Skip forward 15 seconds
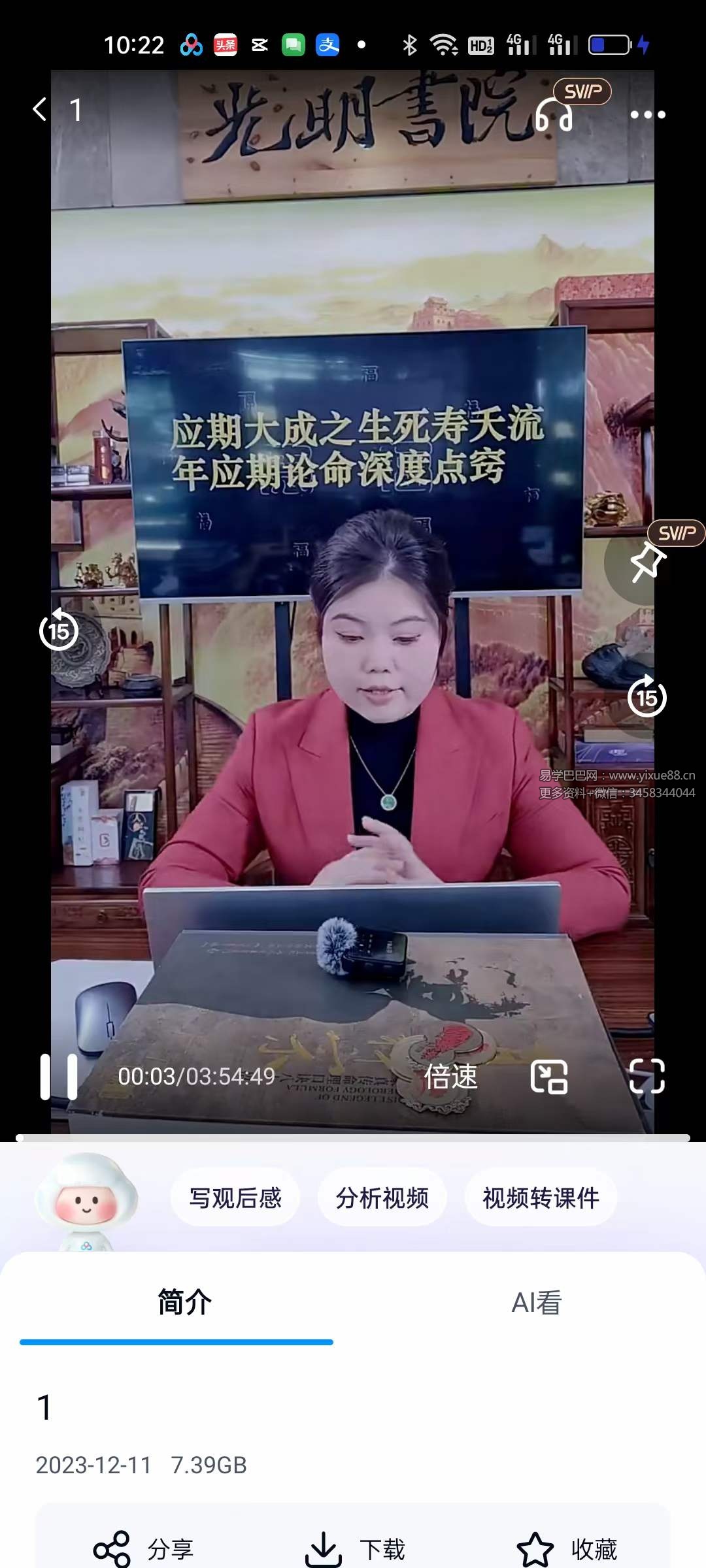Viewport: 706px width, 1568px height. [647, 698]
